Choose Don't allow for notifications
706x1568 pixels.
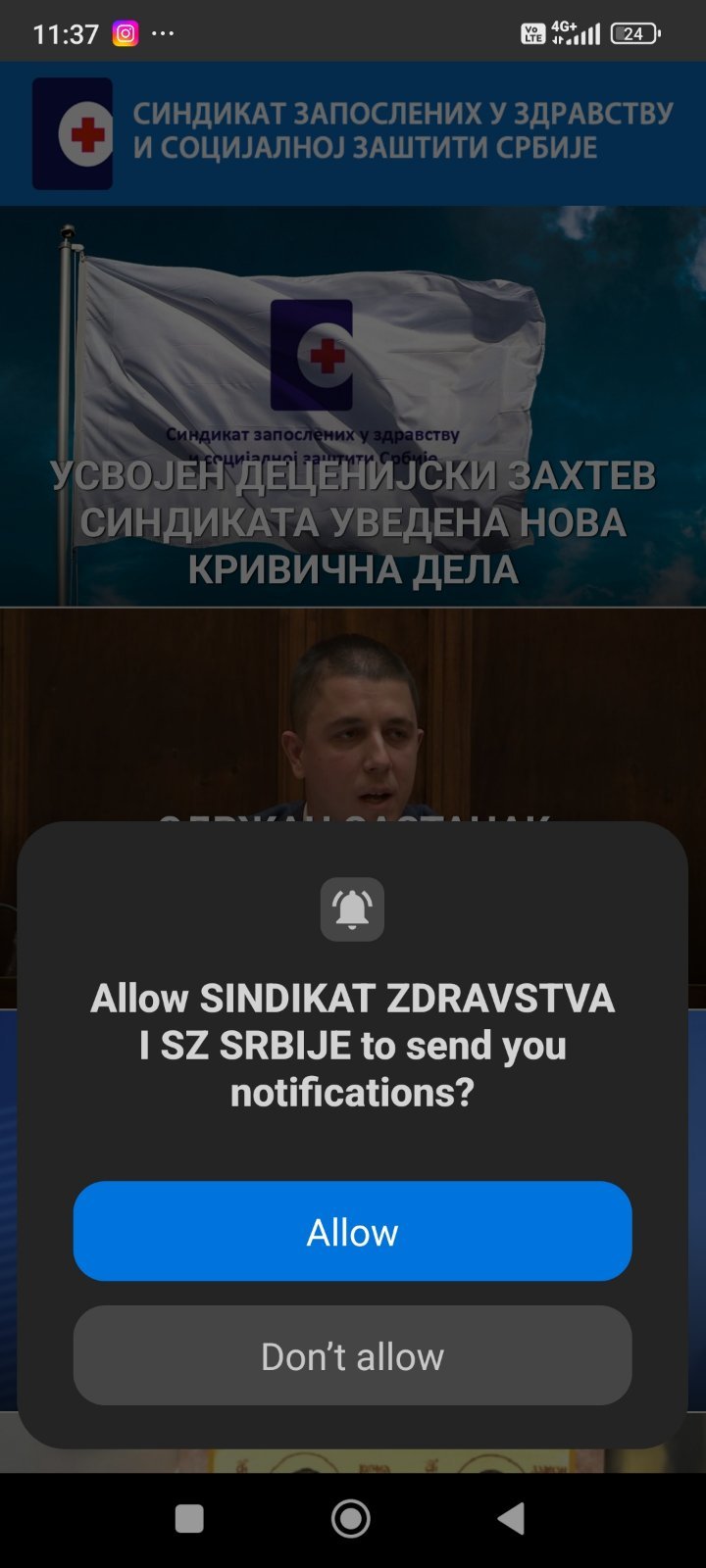tap(352, 1355)
